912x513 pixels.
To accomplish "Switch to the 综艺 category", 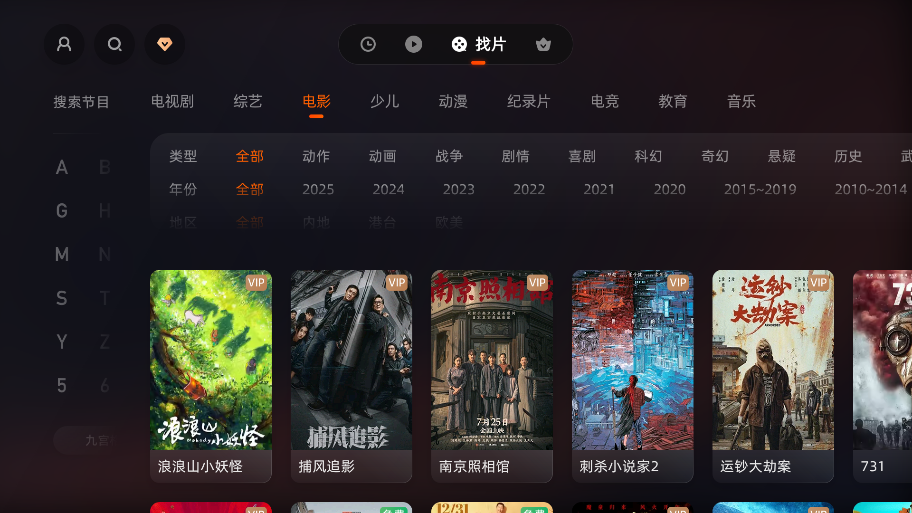I will [248, 101].
